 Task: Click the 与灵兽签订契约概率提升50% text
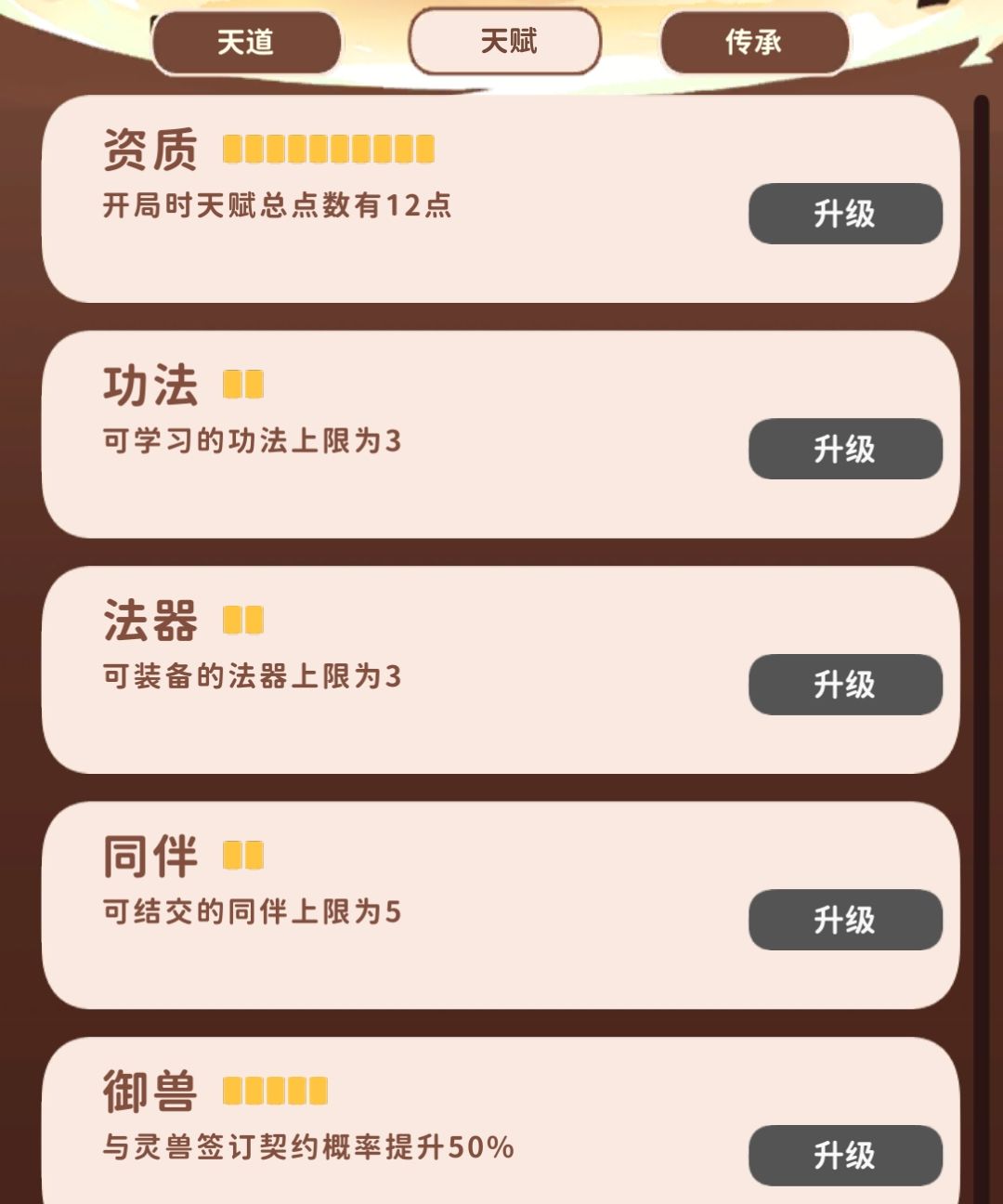(306, 1146)
